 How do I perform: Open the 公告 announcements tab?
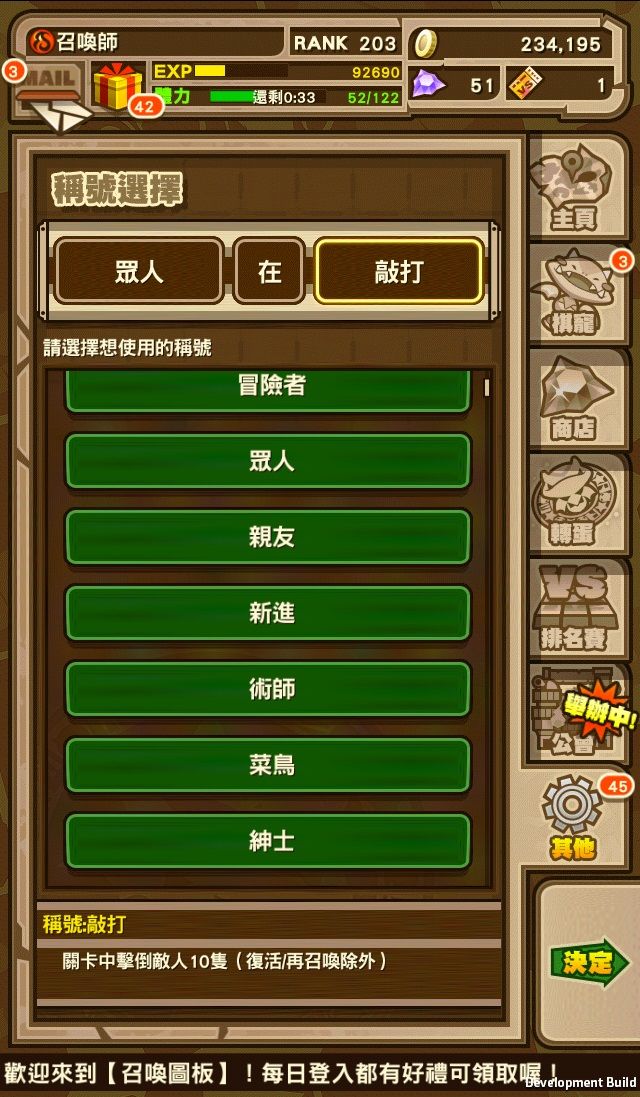pyautogui.click(x=576, y=712)
